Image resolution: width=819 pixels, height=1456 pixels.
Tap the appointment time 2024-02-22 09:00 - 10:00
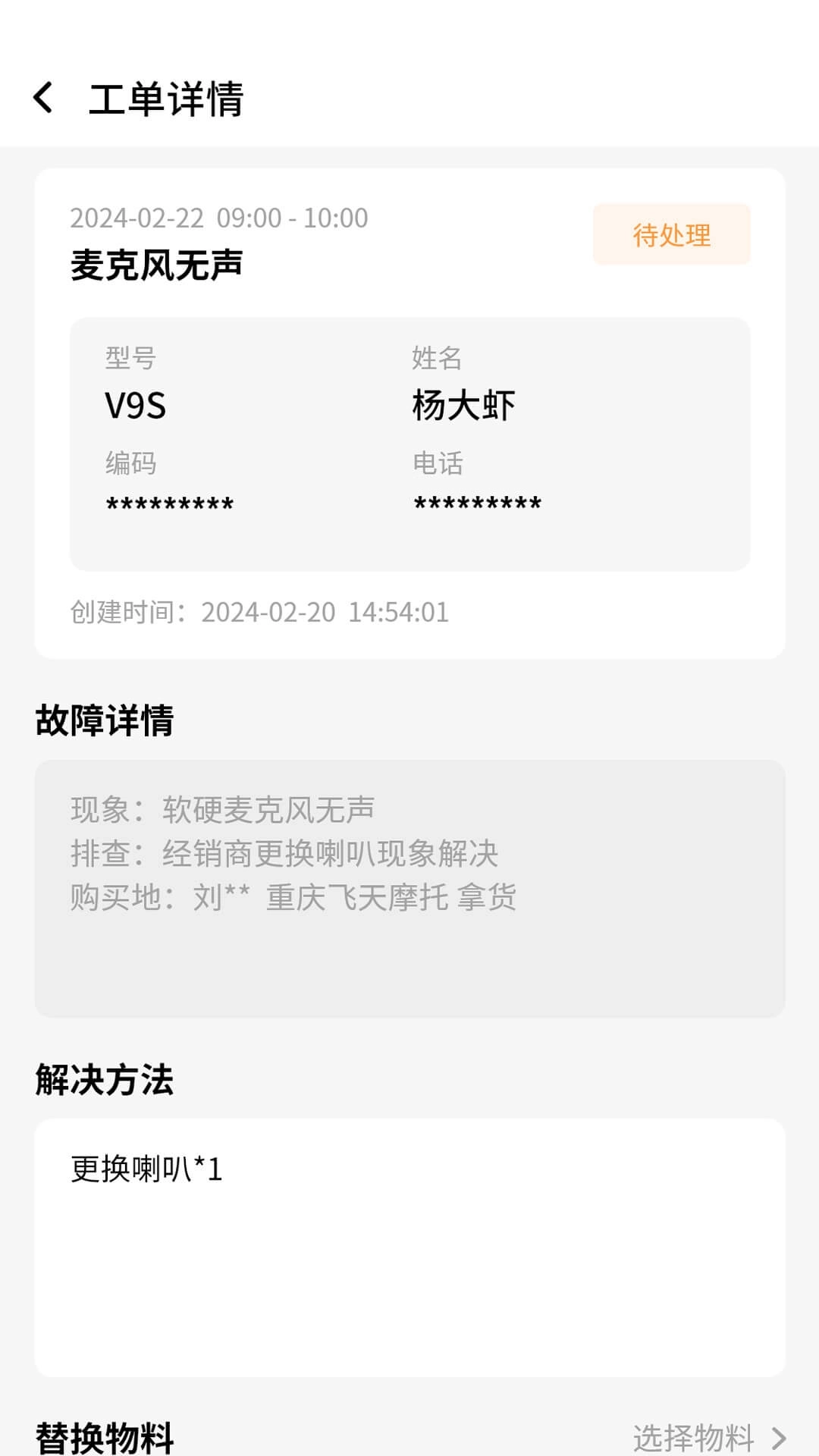pos(218,218)
